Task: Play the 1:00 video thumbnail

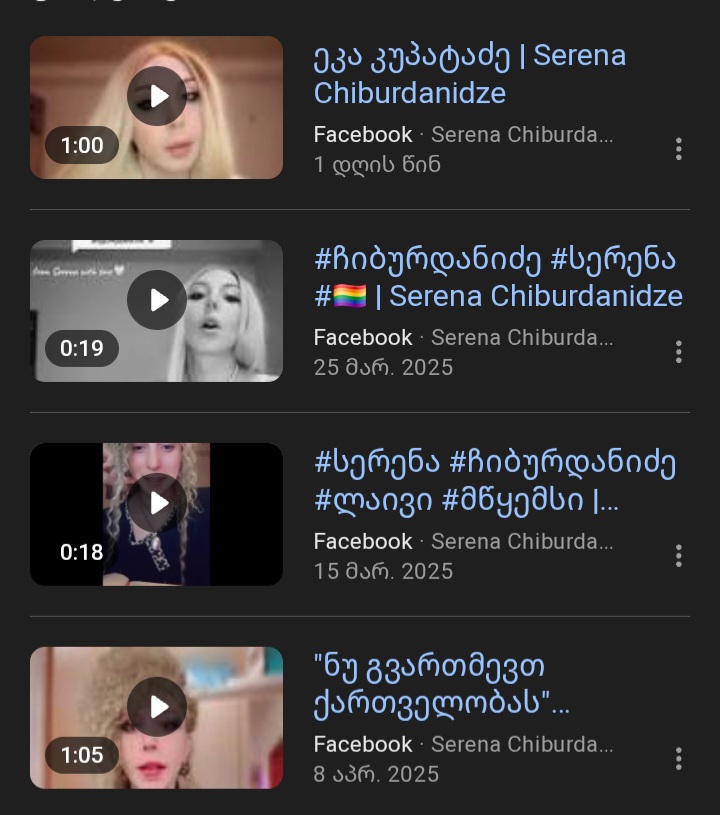Action: point(157,97)
